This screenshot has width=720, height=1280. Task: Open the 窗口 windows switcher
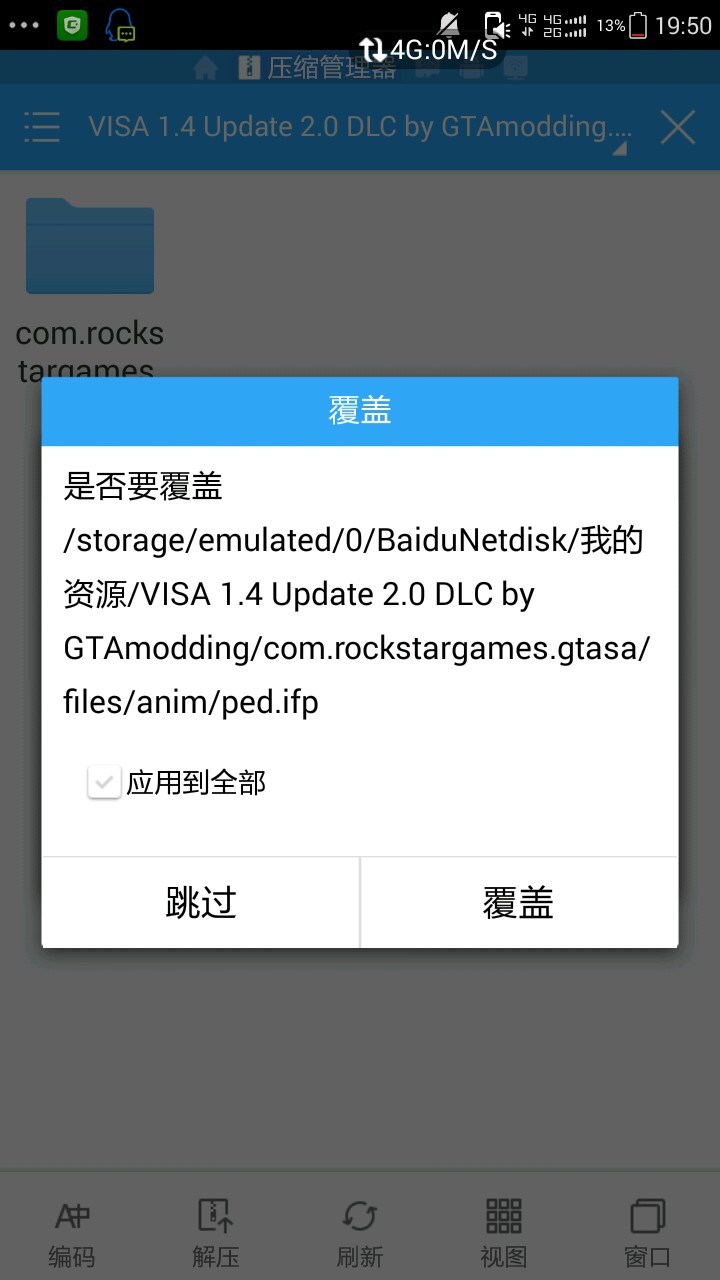tap(647, 1232)
